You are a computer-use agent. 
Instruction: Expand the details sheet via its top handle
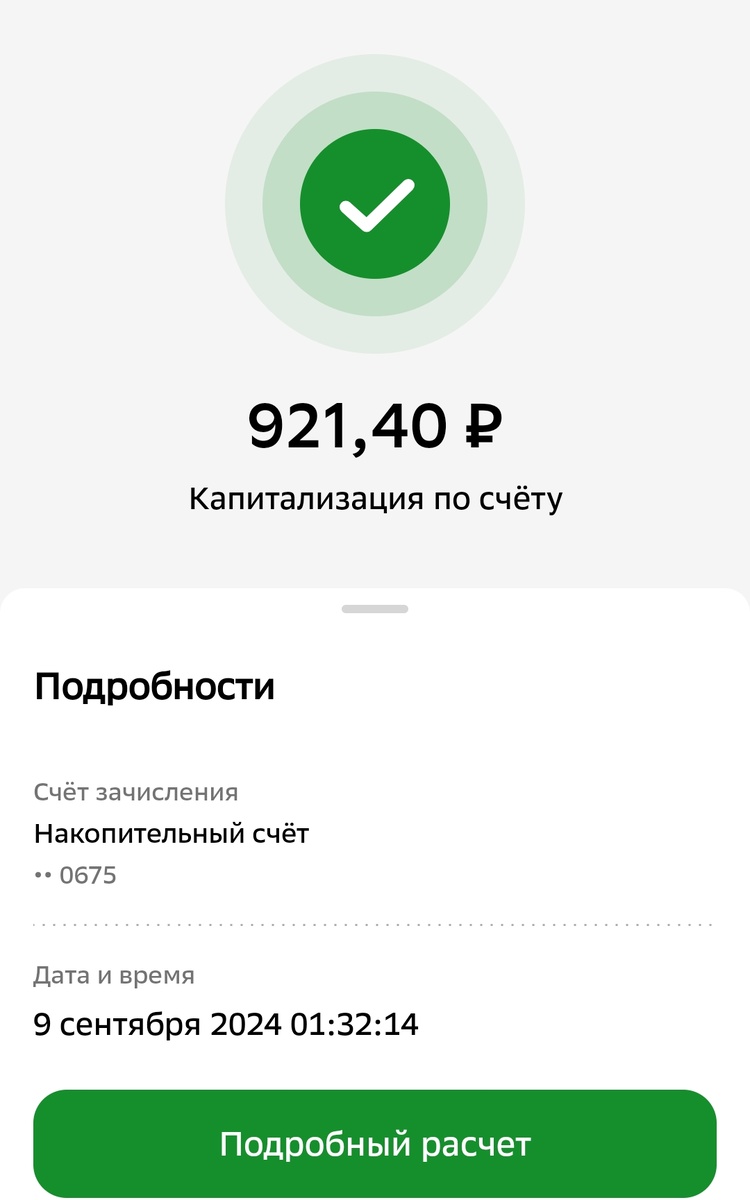click(x=375, y=606)
